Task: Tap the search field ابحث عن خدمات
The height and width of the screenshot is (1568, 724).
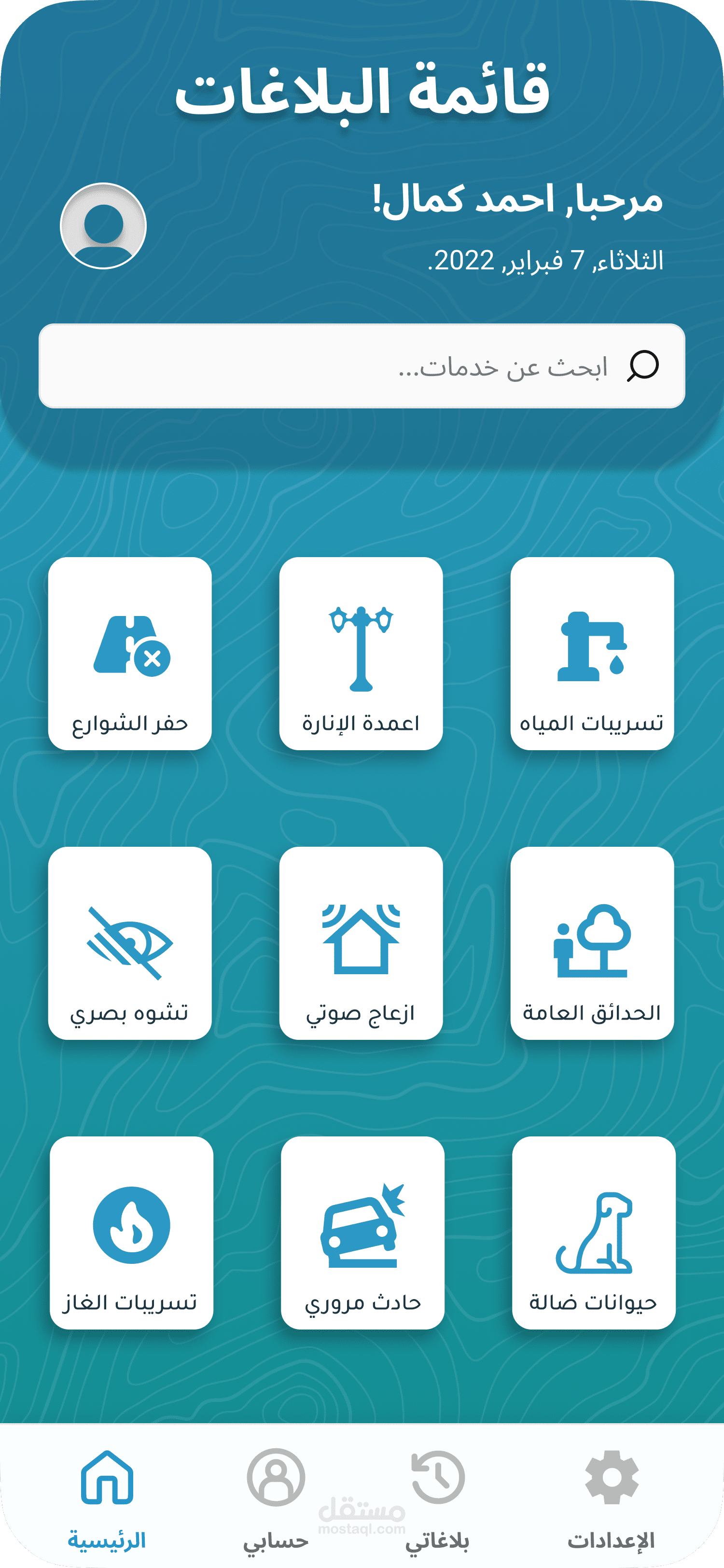Action: click(x=362, y=366)
